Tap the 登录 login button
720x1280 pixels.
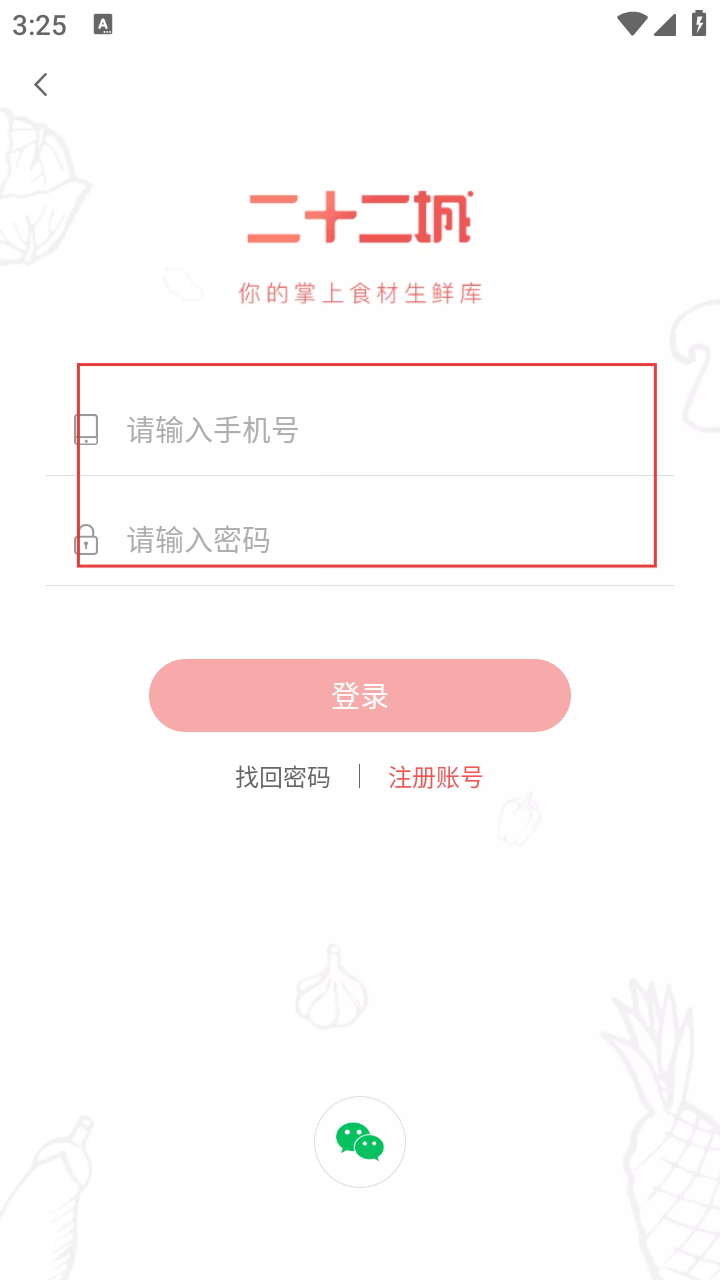pyautogui.click(x=360, y=695)
